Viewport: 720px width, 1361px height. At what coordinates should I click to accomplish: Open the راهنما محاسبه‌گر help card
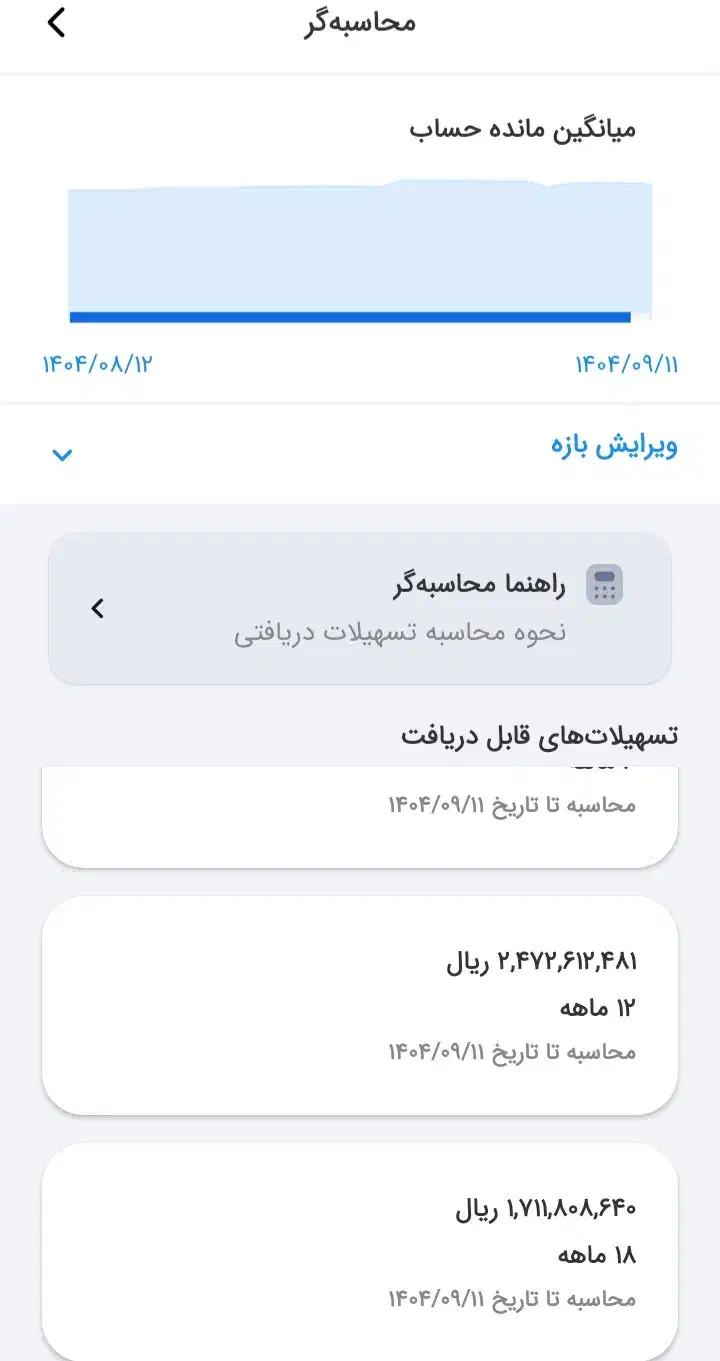tap(360, 608)
